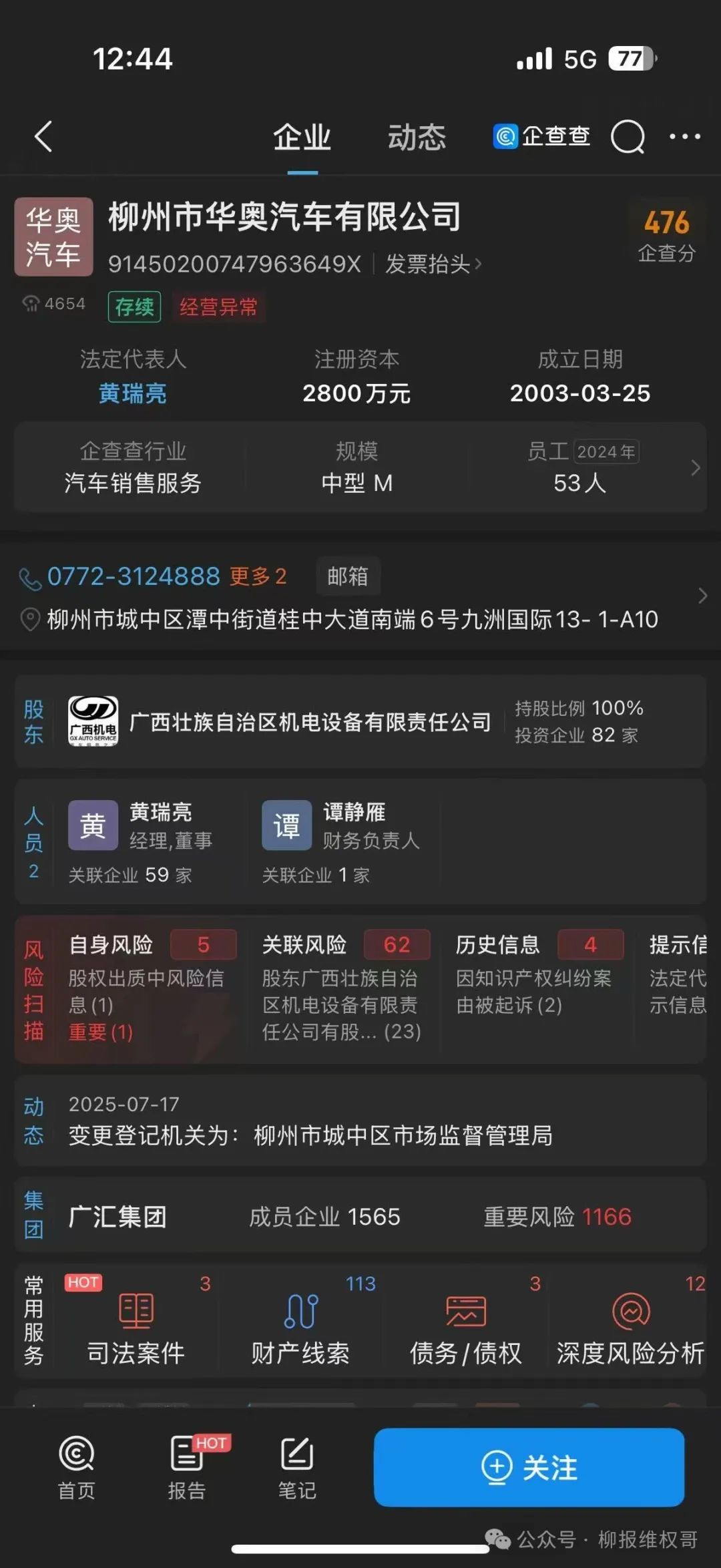
Task: Call phone number 0772-3124888
Action: point(133,576)
